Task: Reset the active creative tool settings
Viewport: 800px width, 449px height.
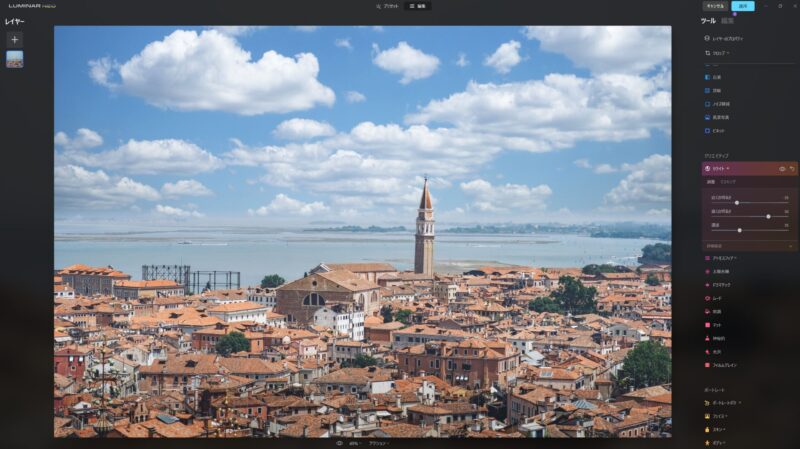Action: tap(792, 169)
